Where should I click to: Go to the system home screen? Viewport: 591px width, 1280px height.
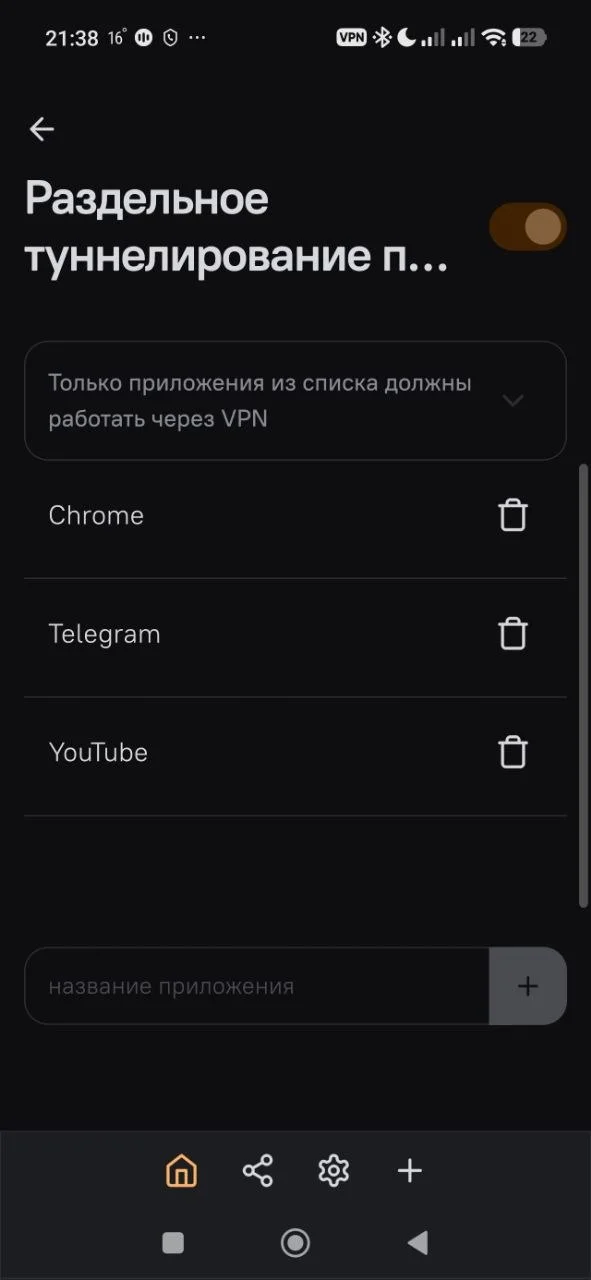coord(295,1242)
